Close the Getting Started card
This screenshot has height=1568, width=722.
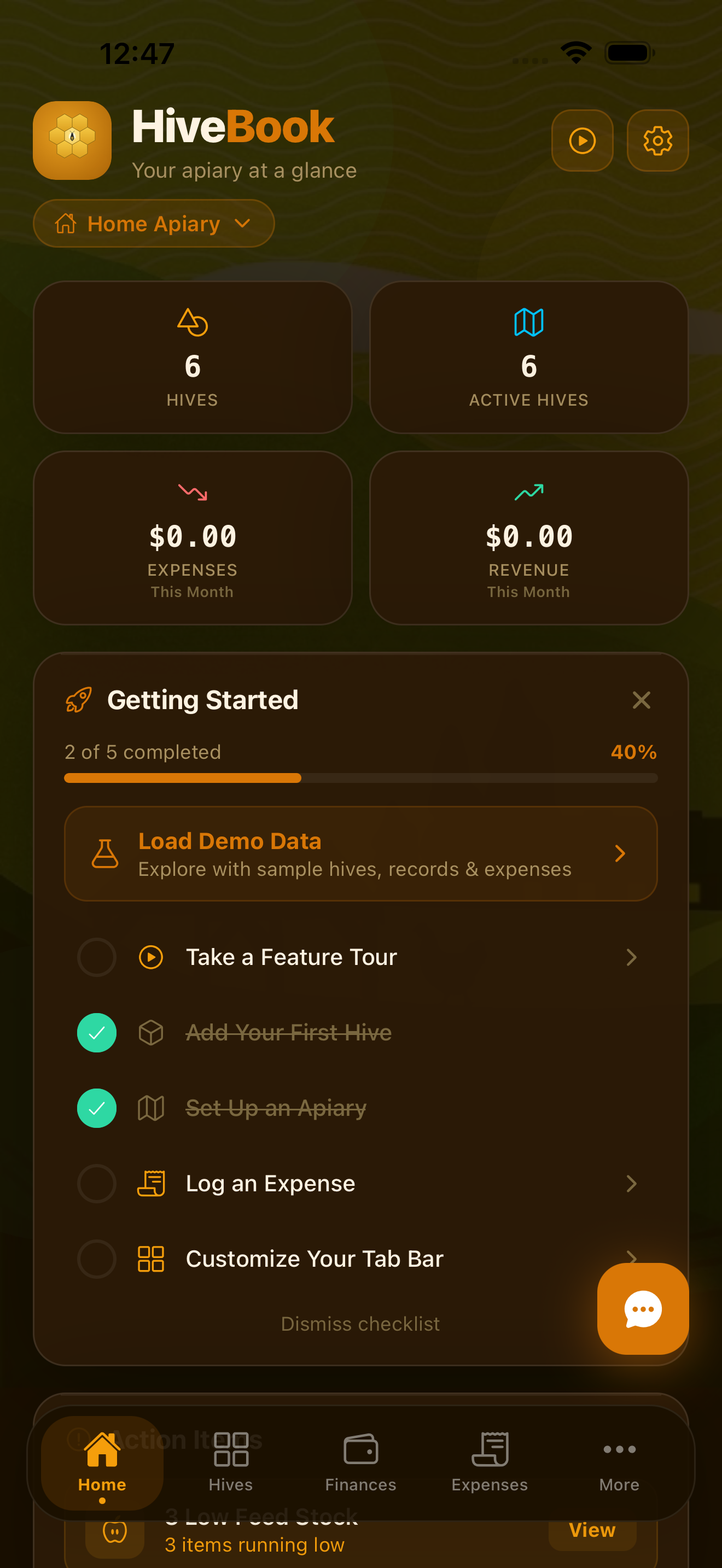[x=641, y=700]
